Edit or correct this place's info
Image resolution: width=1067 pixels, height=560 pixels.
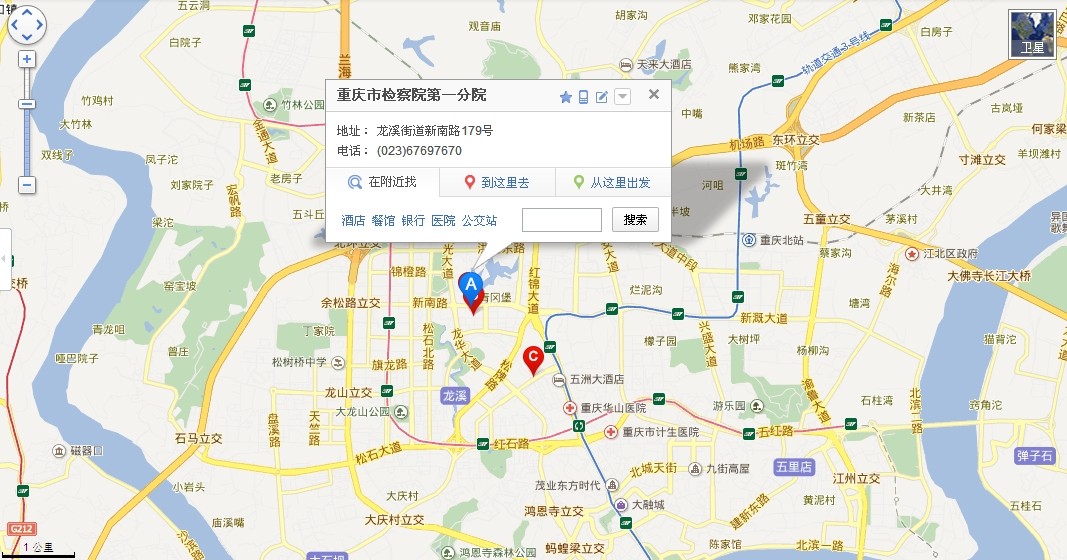point(602,97)
